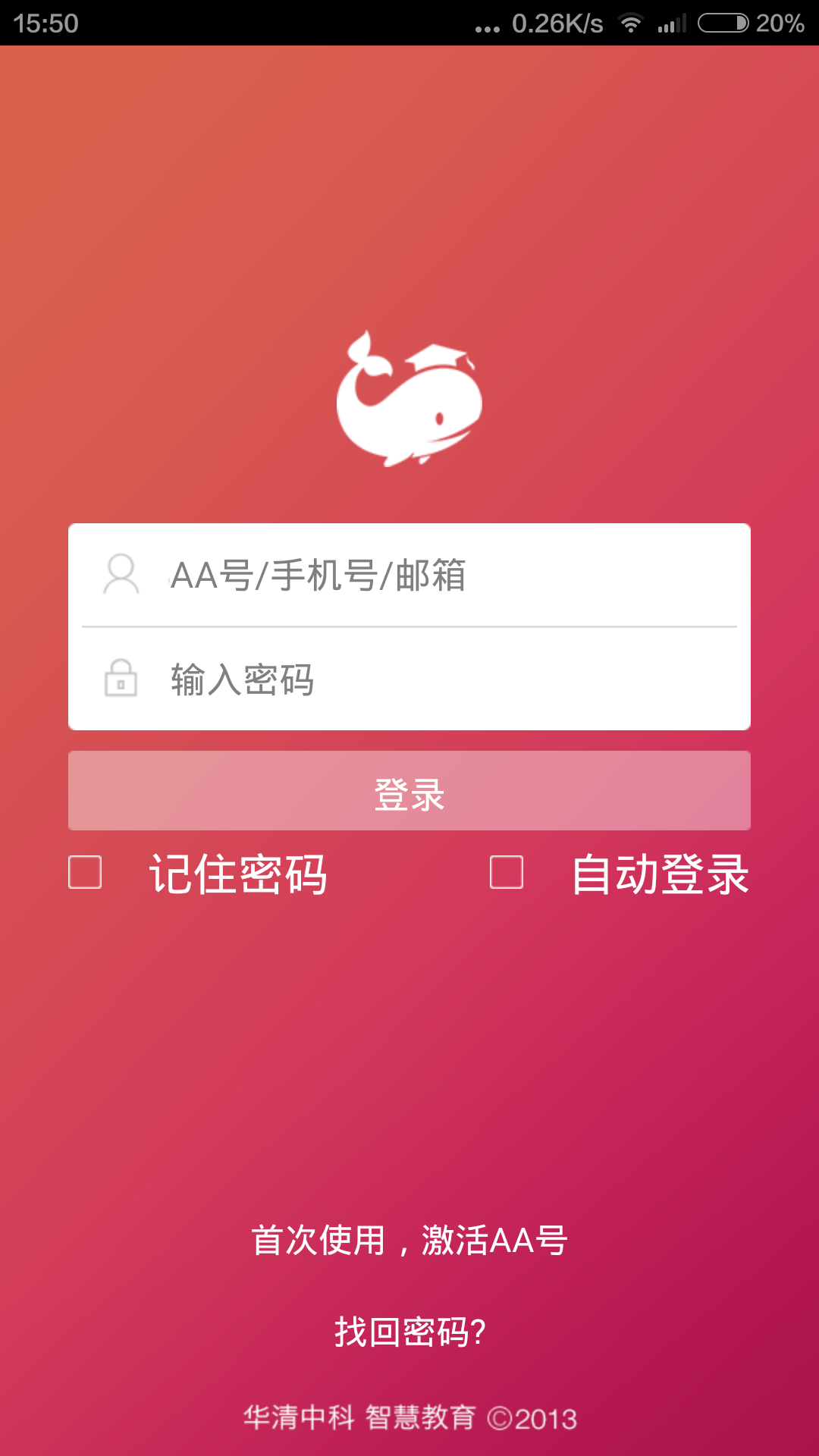Check the 记住密码 checkbox

point(86,872)
